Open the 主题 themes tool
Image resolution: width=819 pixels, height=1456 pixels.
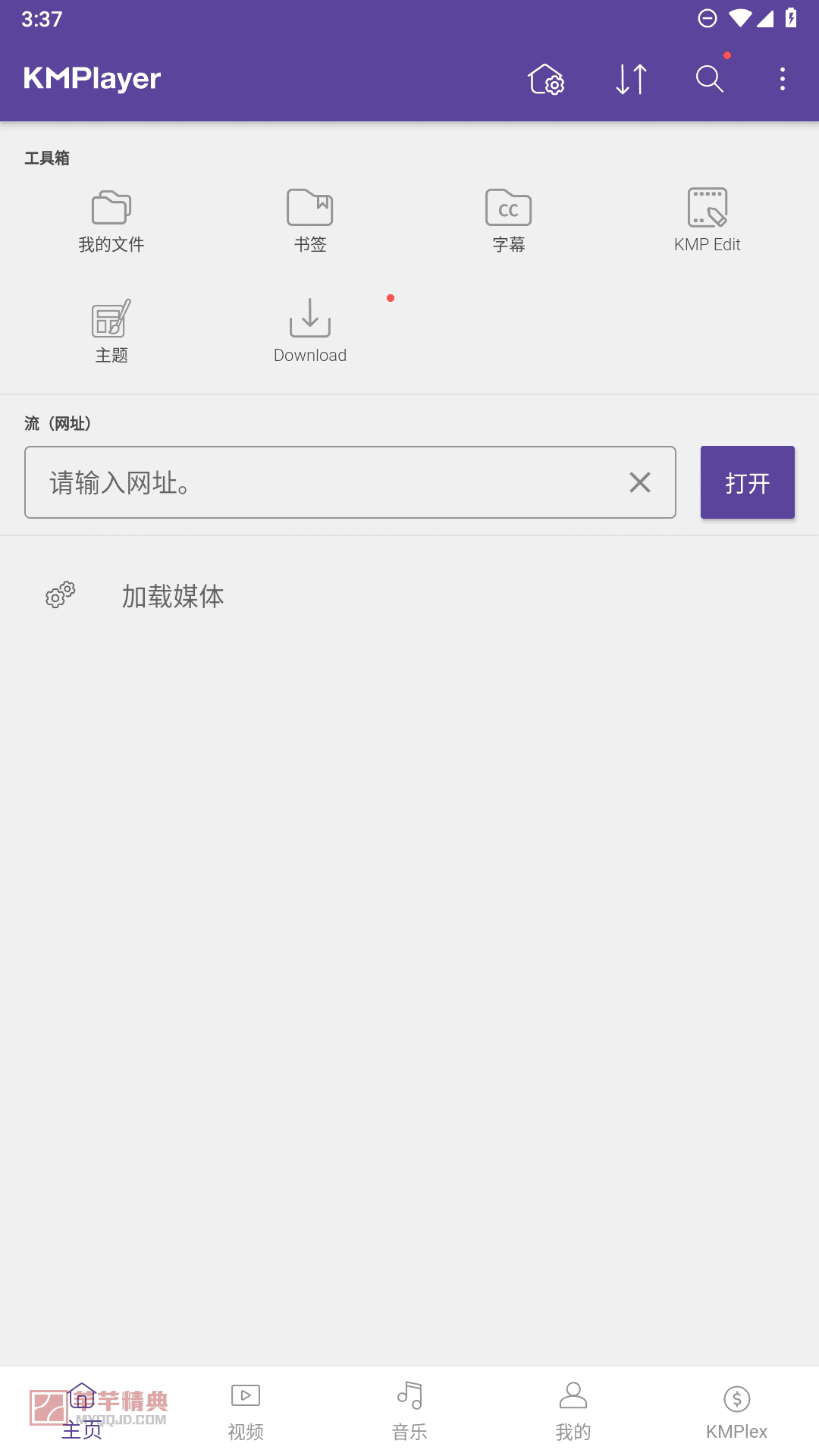[x=111, y=331]
